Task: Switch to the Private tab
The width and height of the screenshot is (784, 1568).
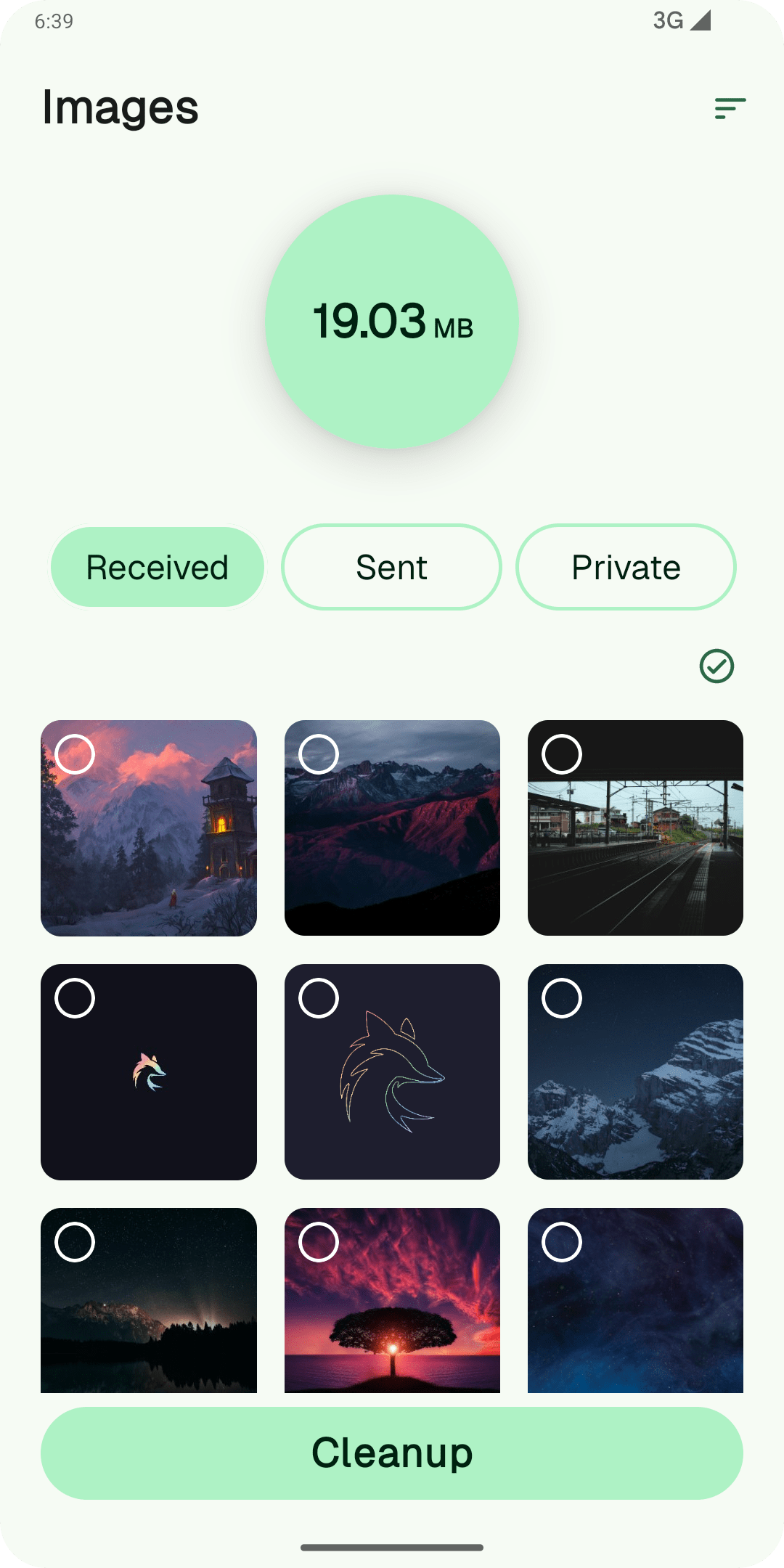Action: pos(626,567)
